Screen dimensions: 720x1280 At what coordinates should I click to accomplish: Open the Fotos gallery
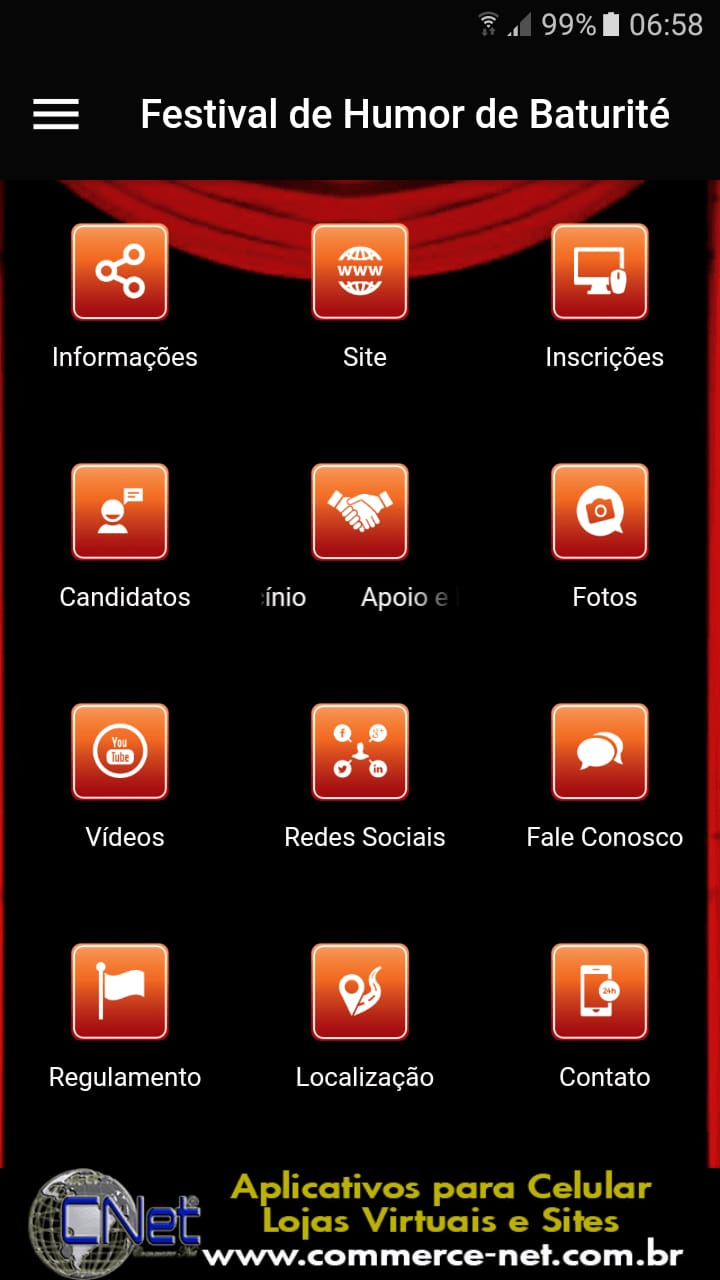[x=600, y=512]
